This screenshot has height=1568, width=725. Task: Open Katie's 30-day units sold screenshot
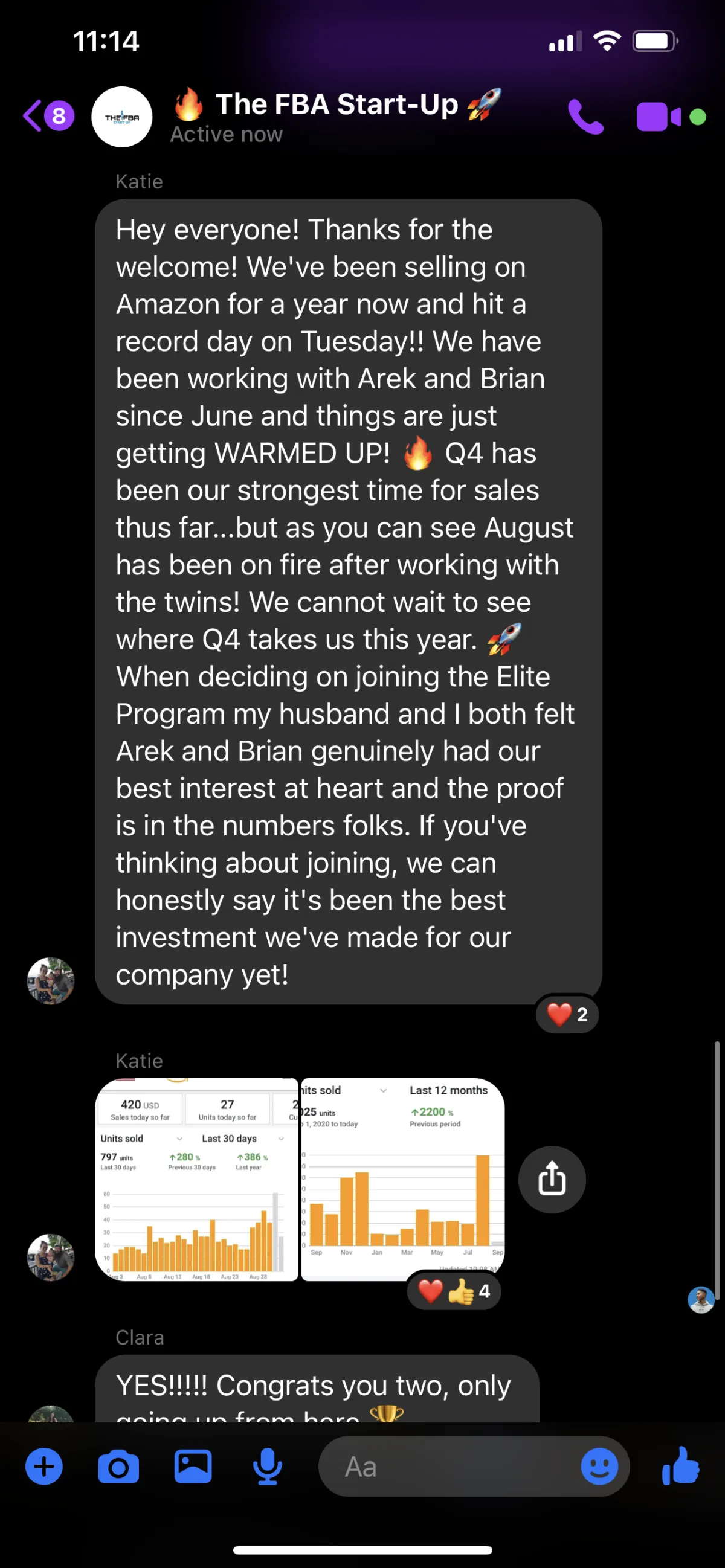coord(196,1179)
